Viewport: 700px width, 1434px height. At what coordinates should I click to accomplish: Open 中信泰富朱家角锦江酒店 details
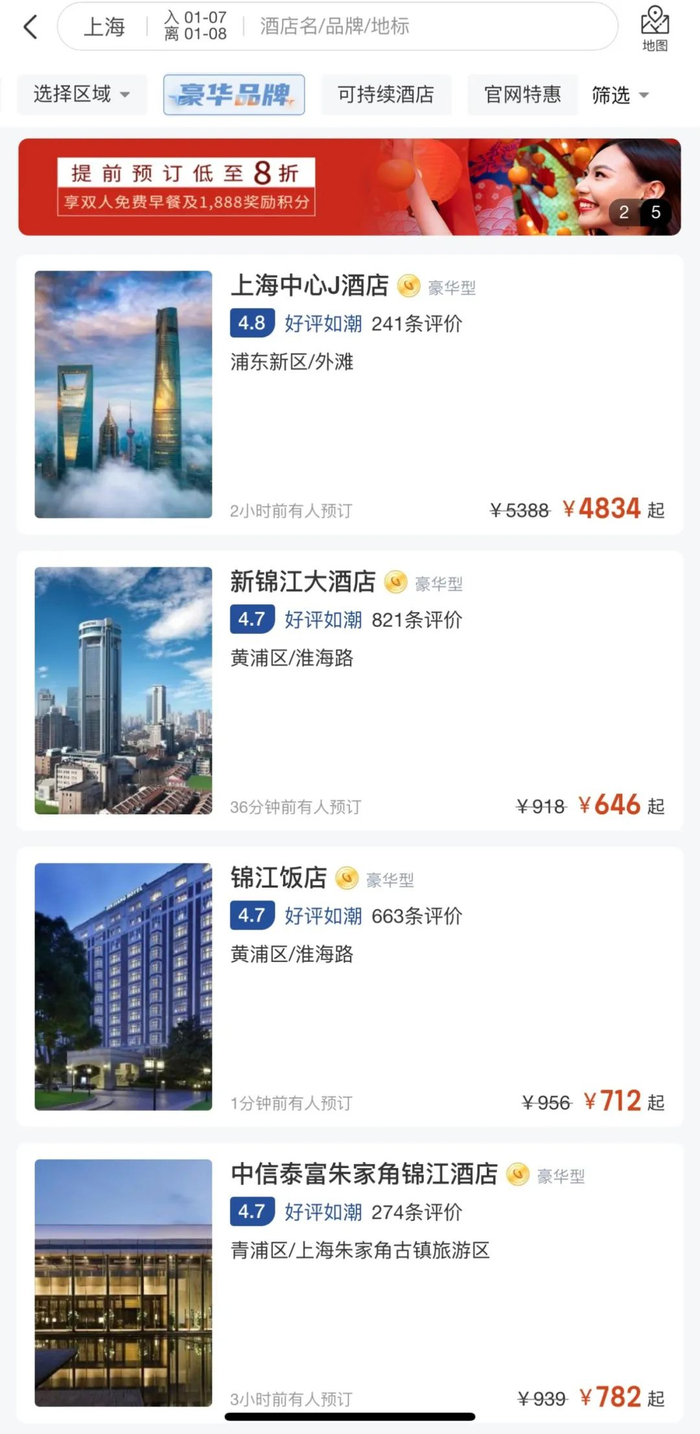[x=349, y=1282]
